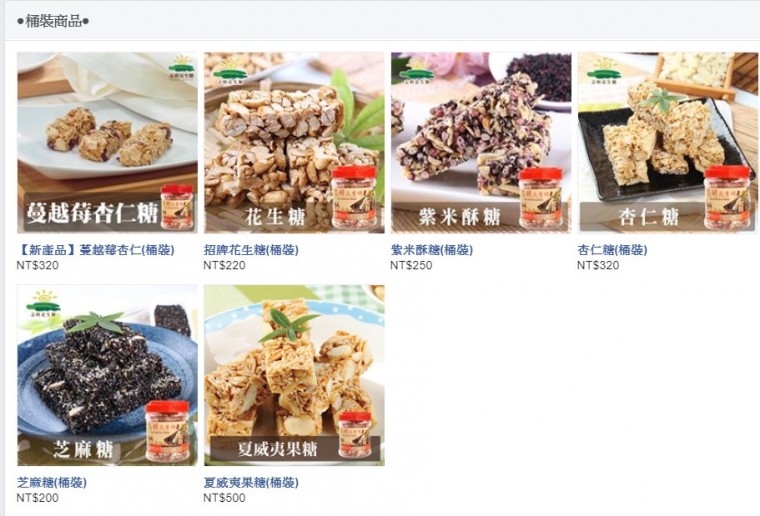The width and height of the screenshot is (760, 516).
Task: Open the 花生糖 product image
Action: (x=294, y=142)
